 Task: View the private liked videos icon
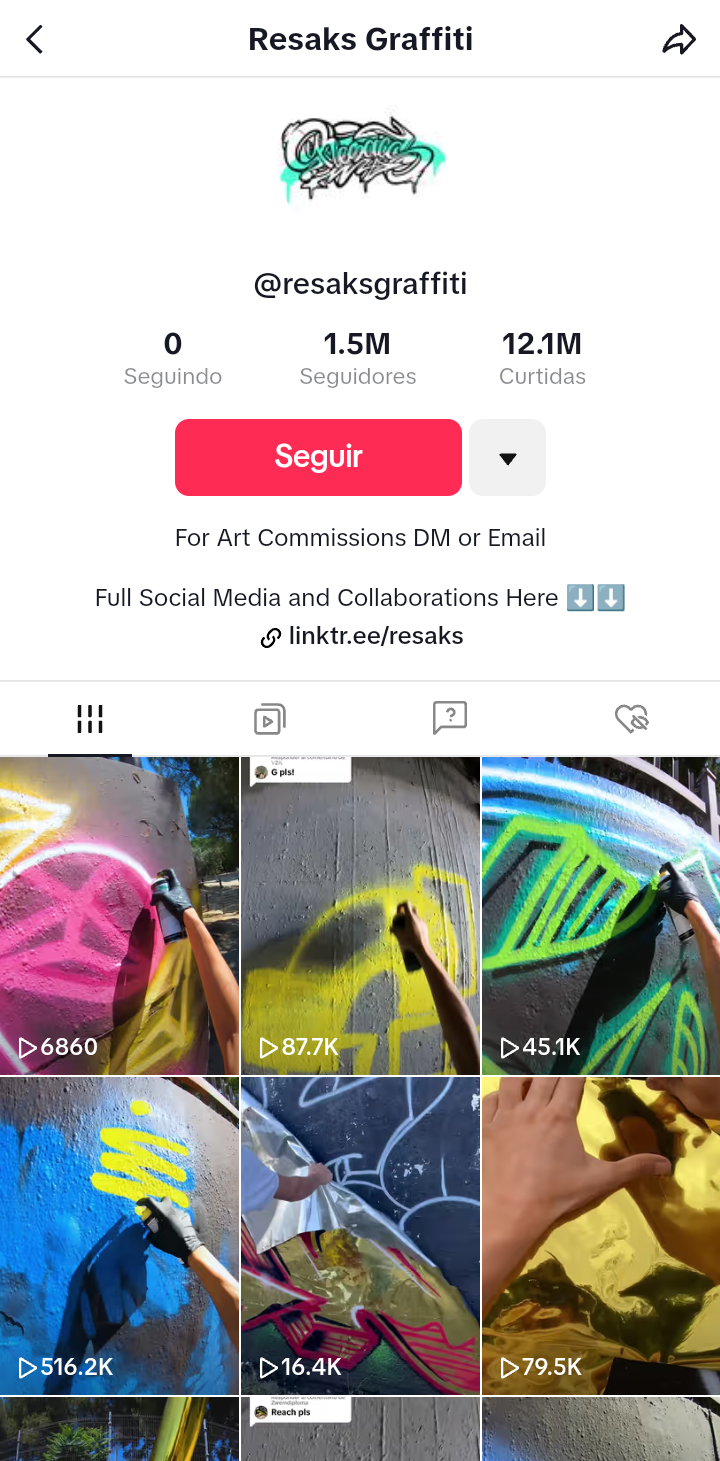point(632,718)
